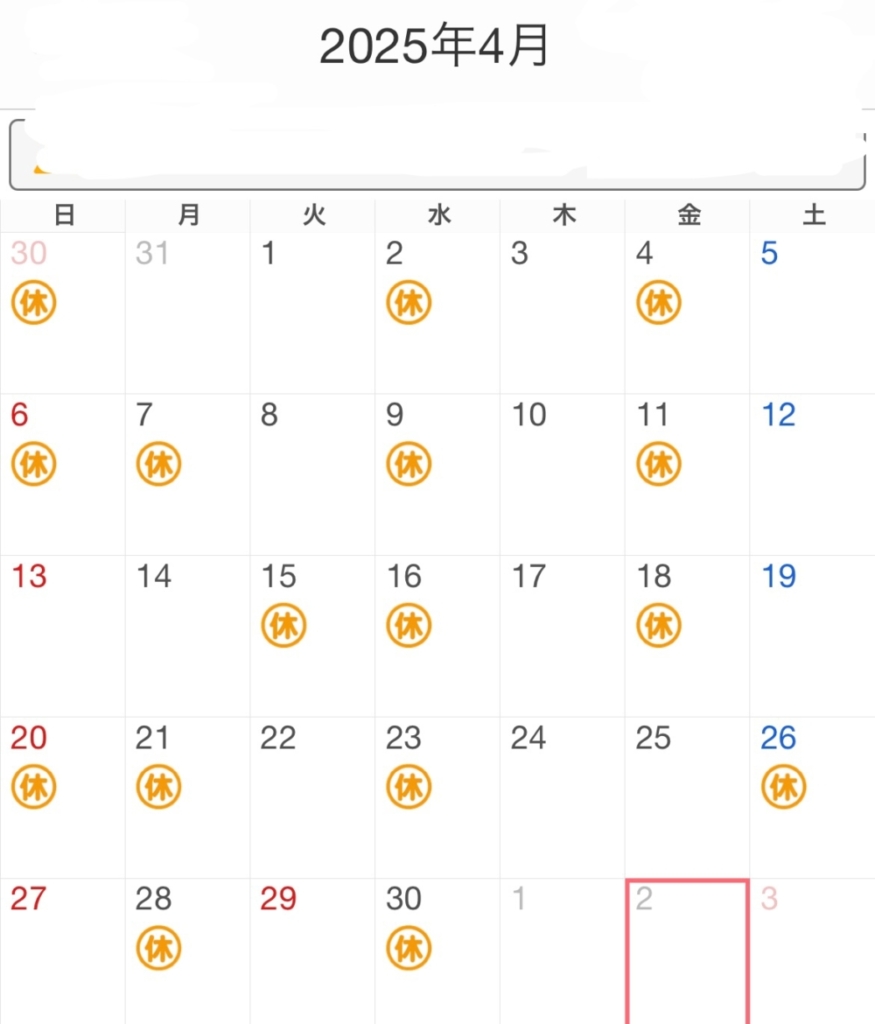The width and height of the screenshot is (875, 1024).
Task: Select April 8 on the calendar
Action: pyautogui.click(x=312, y=473)
